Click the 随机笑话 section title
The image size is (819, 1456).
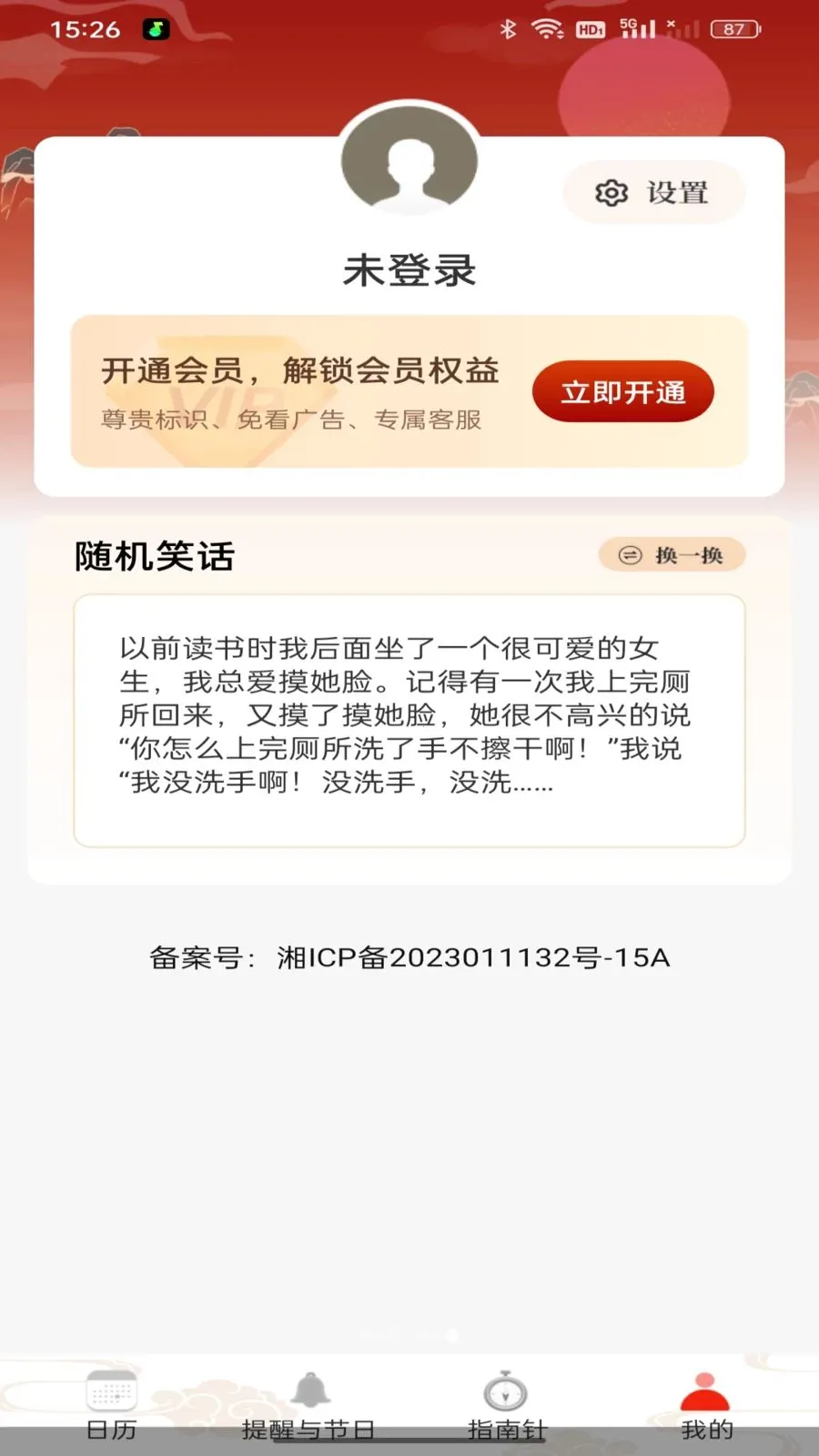pos(153,555)
